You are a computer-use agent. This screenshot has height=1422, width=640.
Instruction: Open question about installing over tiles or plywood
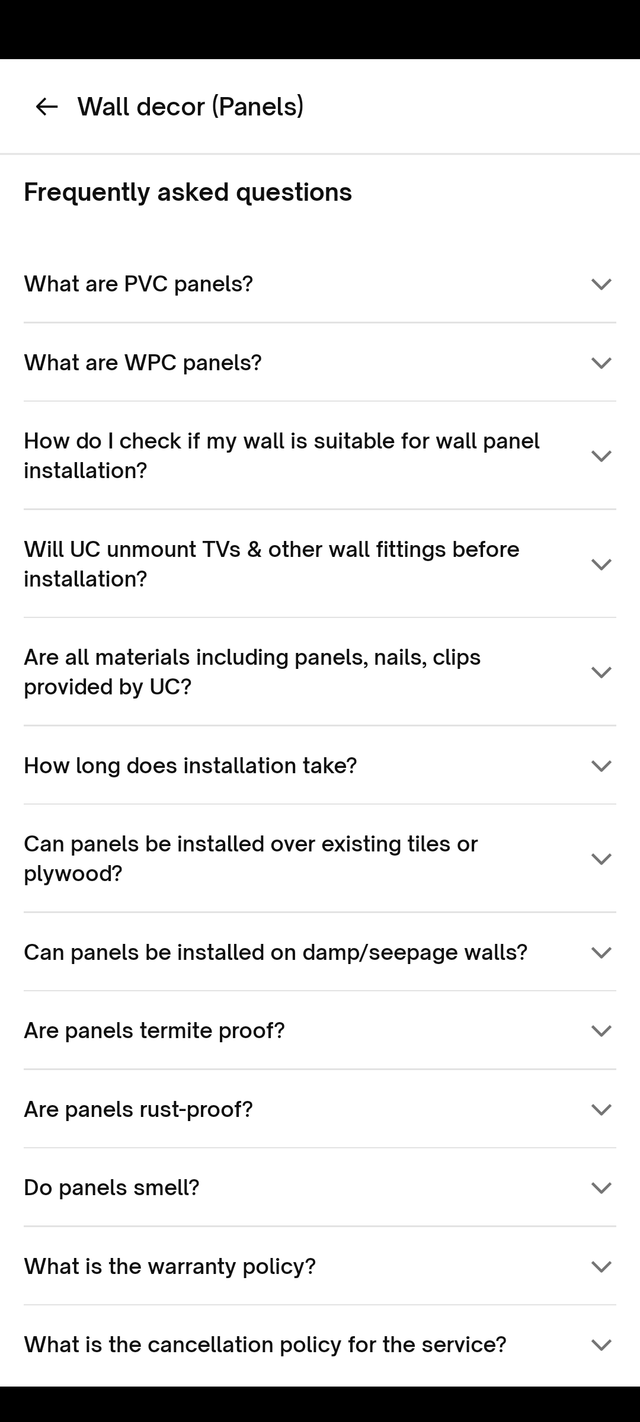click(600, 859)
